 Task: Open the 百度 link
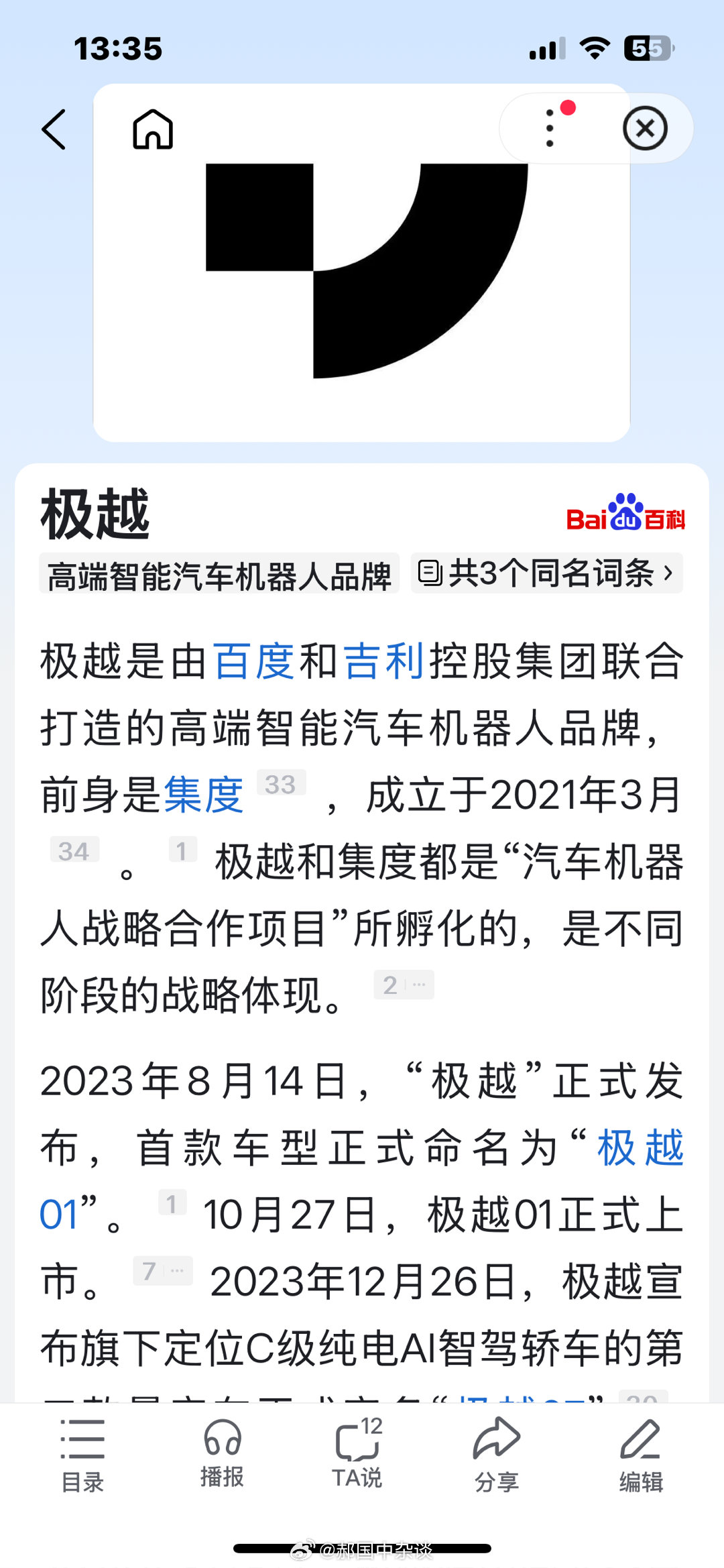(254, 661)
